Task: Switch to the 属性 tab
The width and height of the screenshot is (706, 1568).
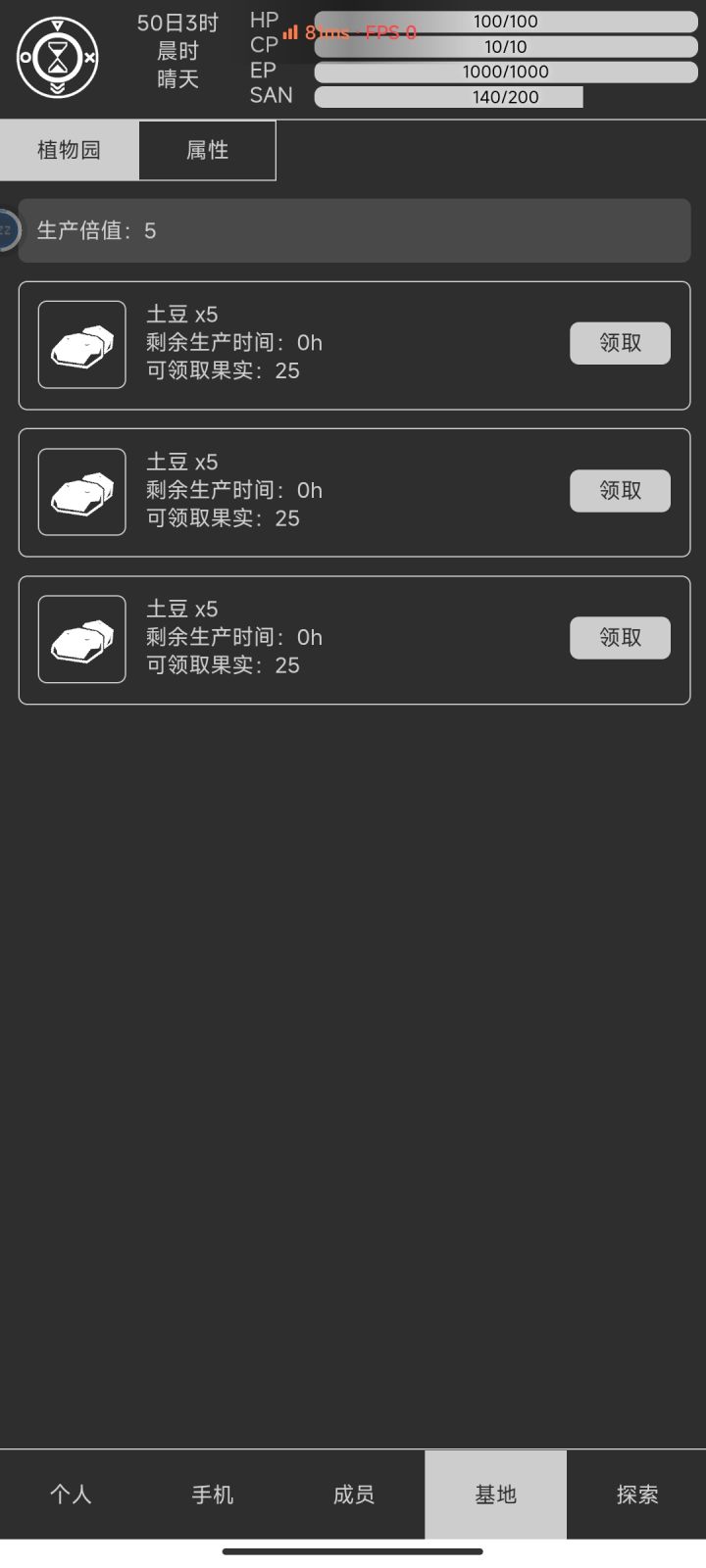Action: [x=207, y=150]
